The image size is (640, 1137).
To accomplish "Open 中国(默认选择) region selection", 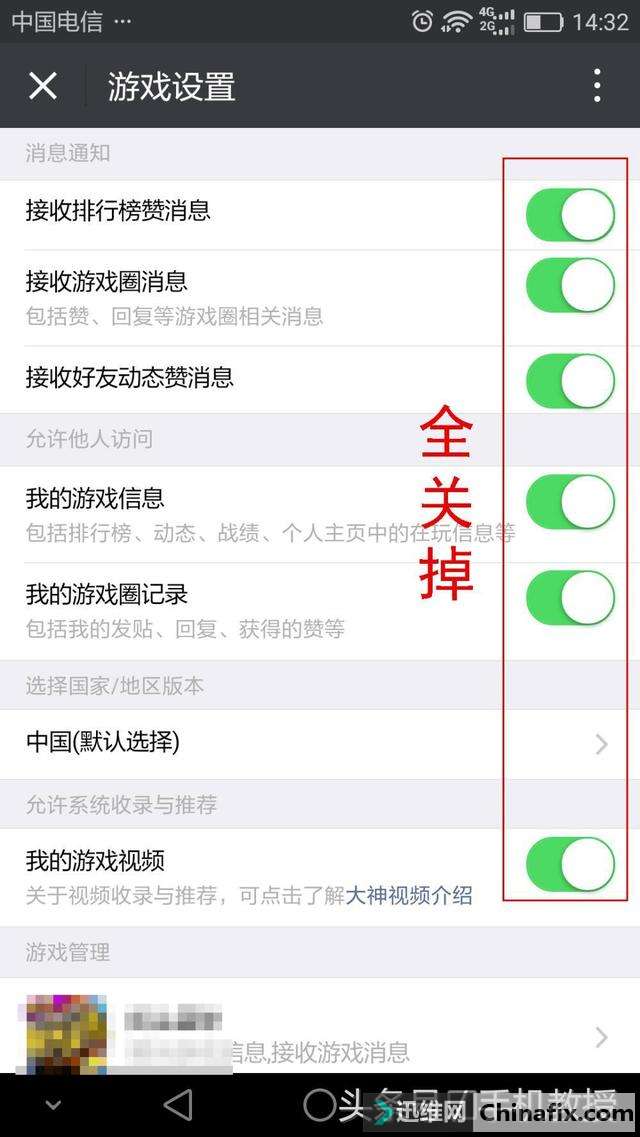I will pos(318,744).
